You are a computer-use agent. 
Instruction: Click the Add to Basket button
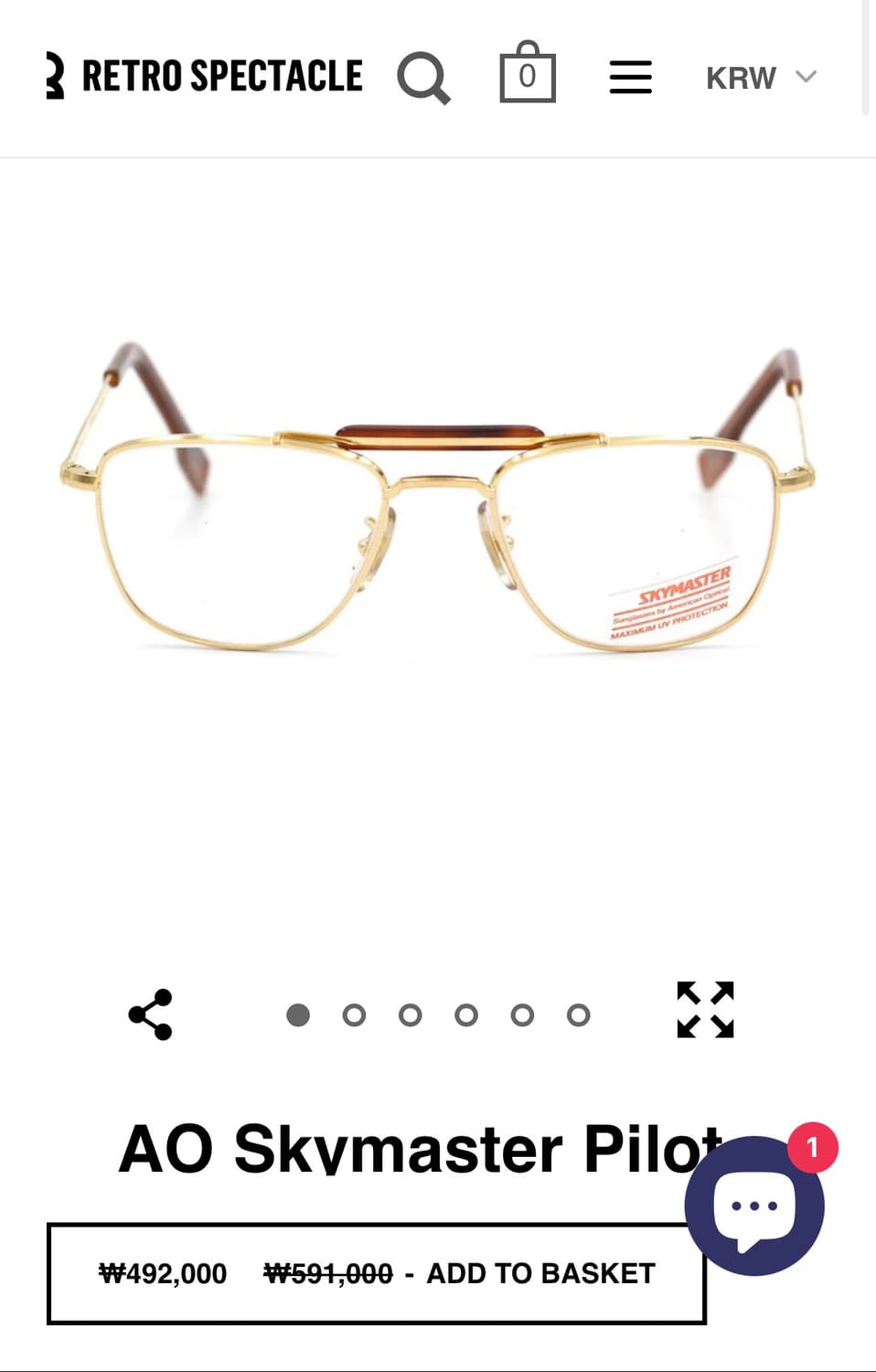[539, 1272]
